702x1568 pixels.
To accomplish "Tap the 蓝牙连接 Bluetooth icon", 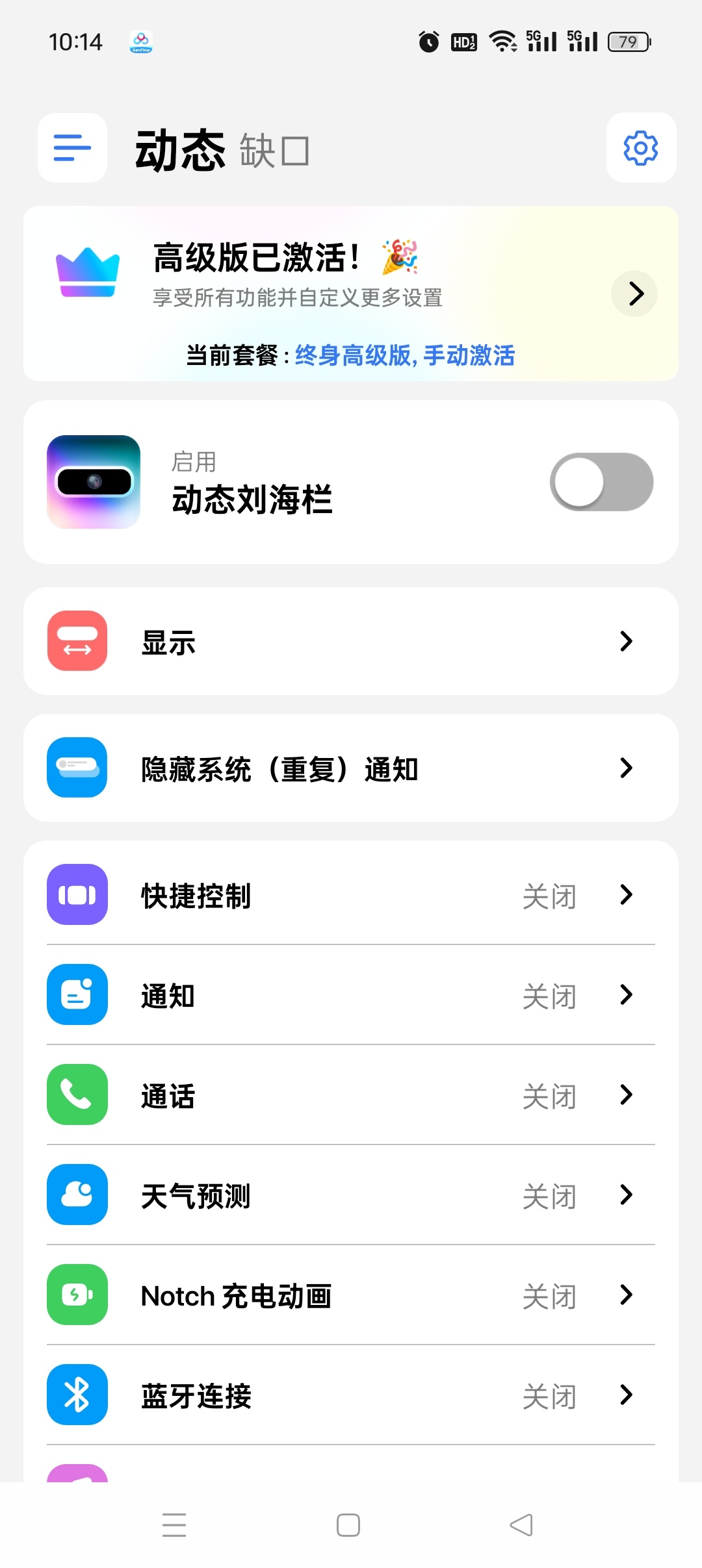I will point(76,1395).
